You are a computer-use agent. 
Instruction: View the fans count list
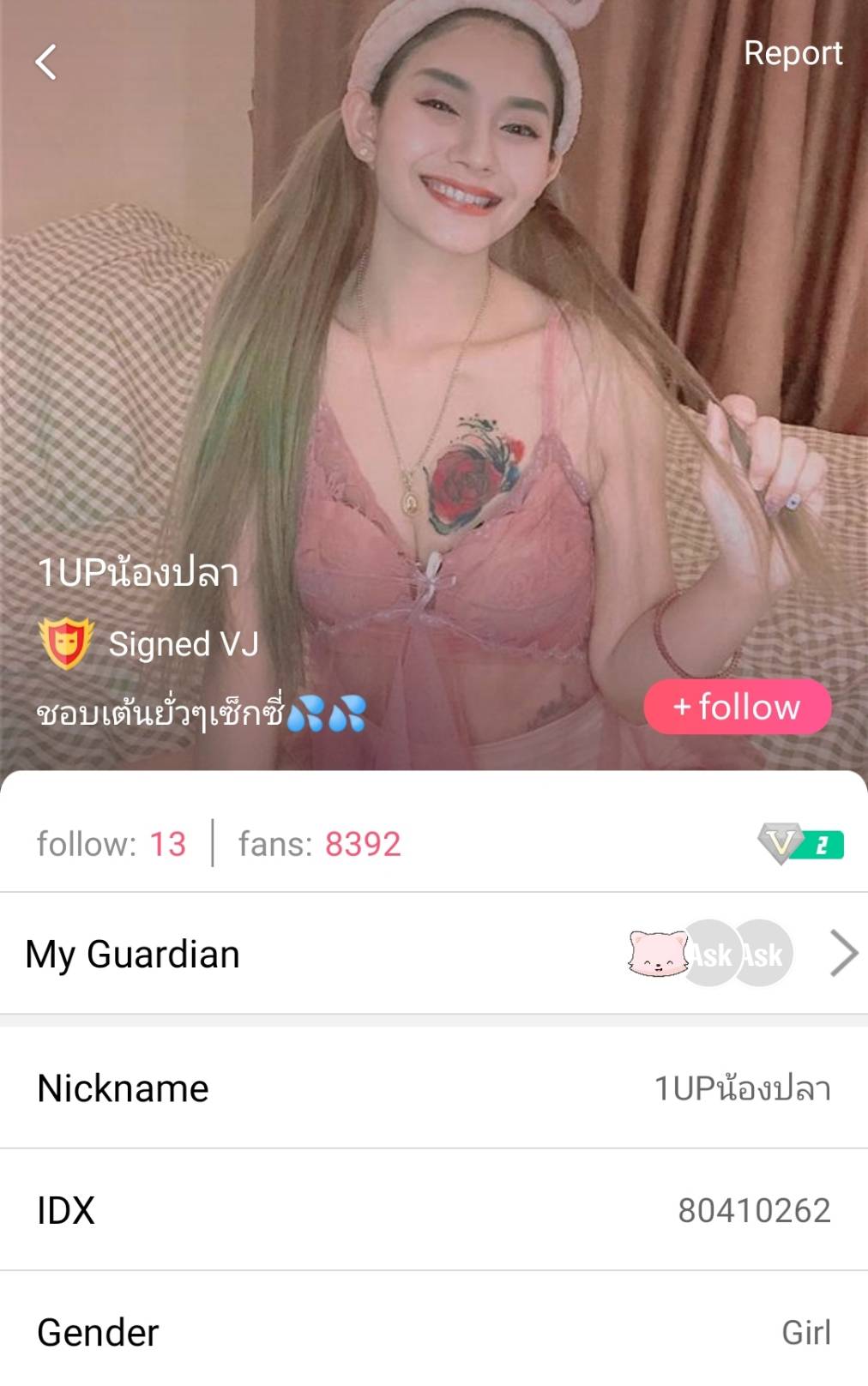319,844
